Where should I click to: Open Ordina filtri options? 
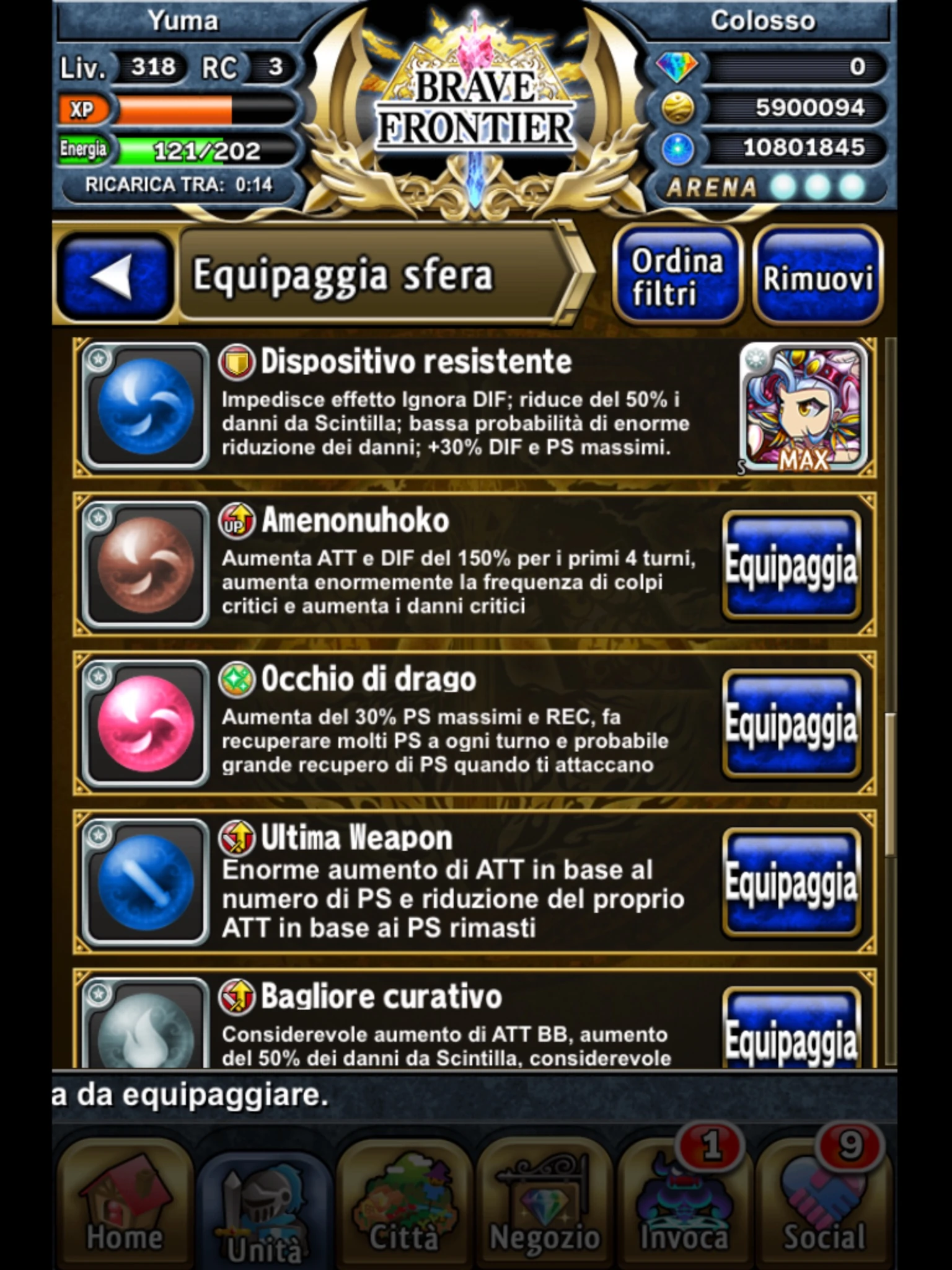(x=677, y=277)
